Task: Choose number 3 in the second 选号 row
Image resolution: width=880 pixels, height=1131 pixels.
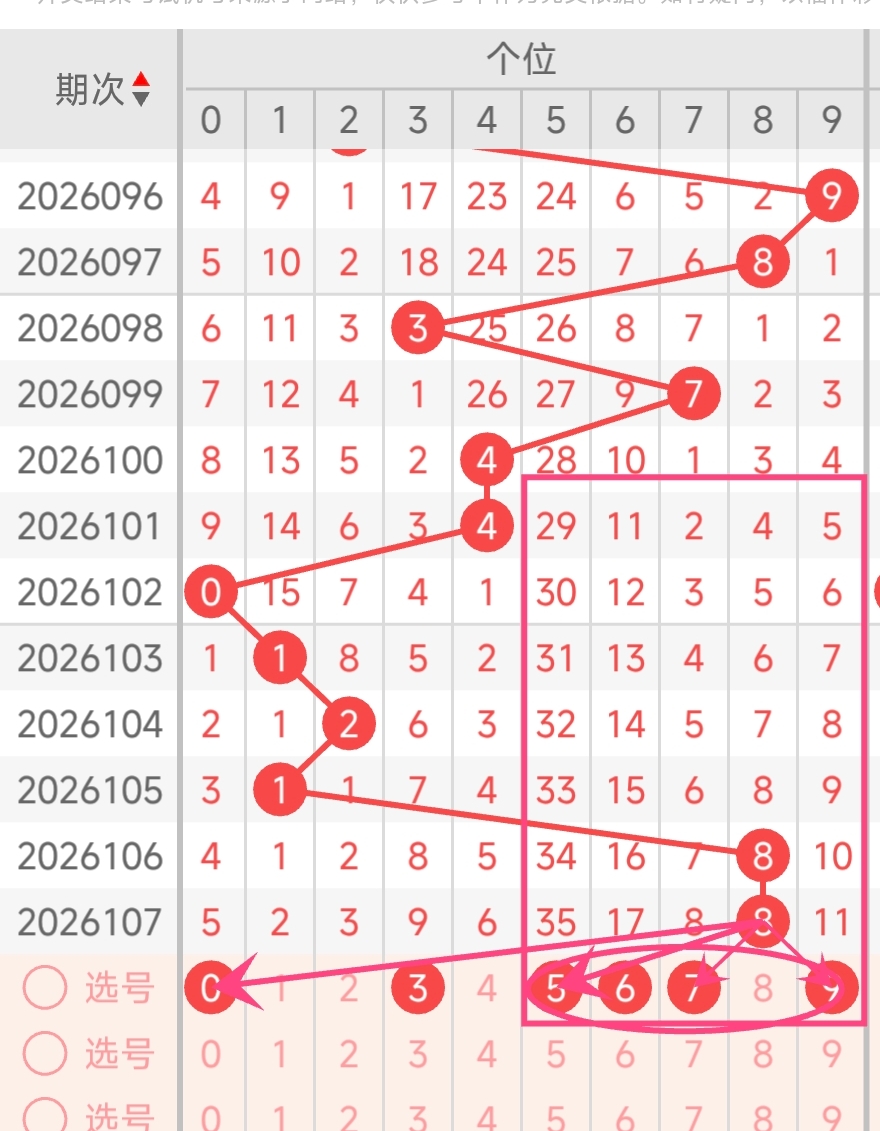Action: (418, 1054)
